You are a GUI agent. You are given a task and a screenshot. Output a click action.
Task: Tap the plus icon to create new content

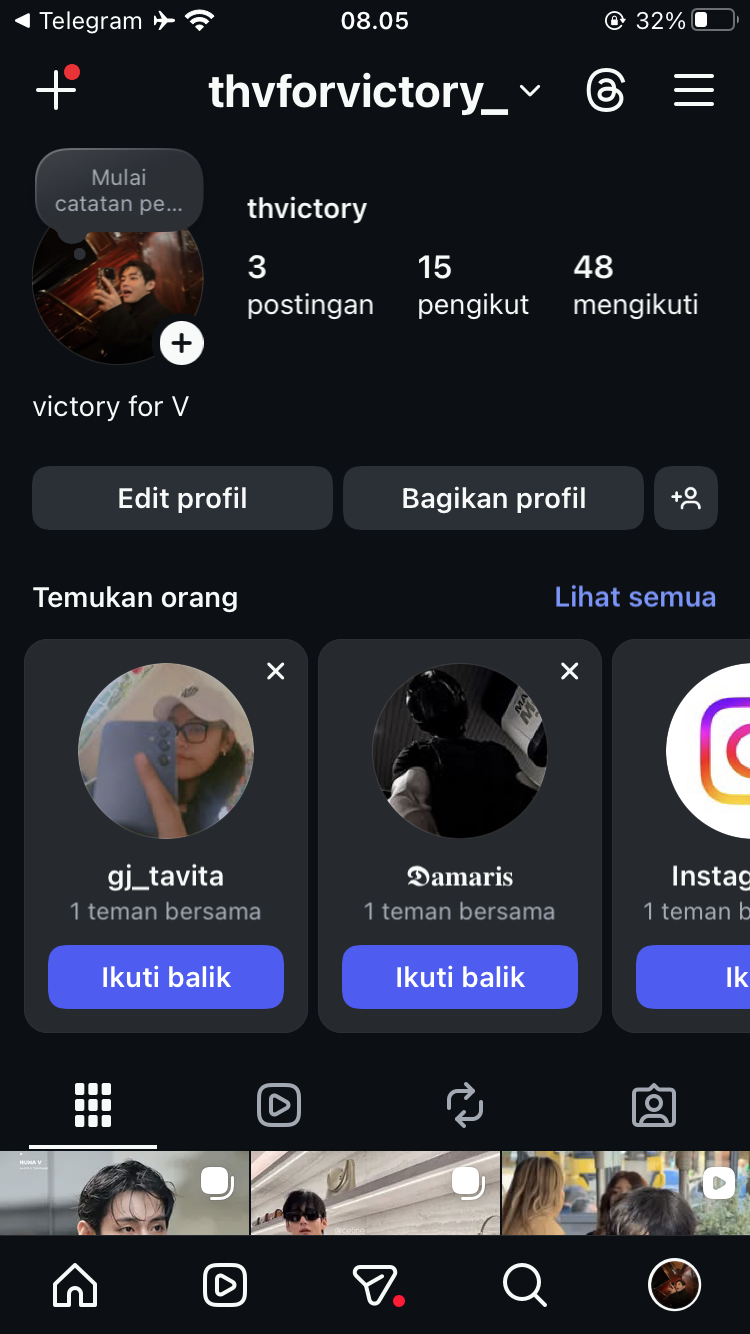coord(56,90)
